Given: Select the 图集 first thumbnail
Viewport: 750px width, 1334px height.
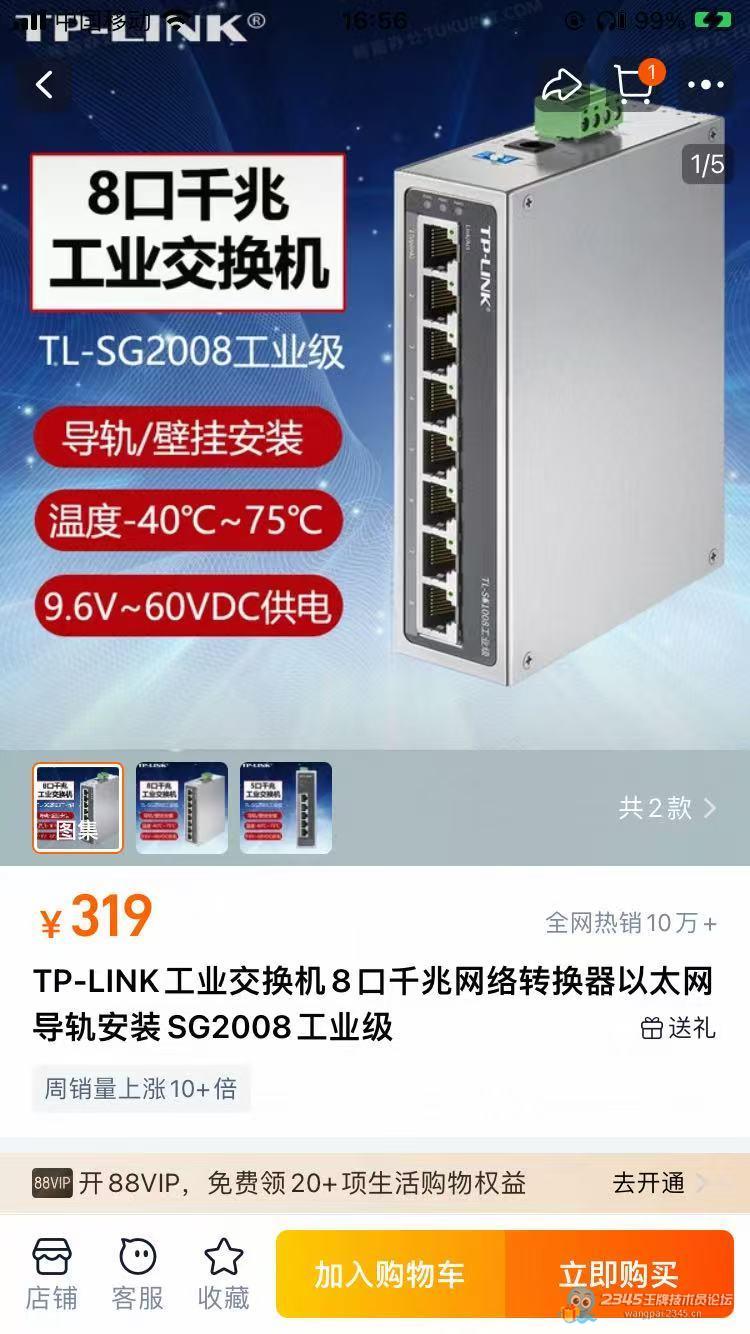Looking at the screenshot, I should click(78, 808).
